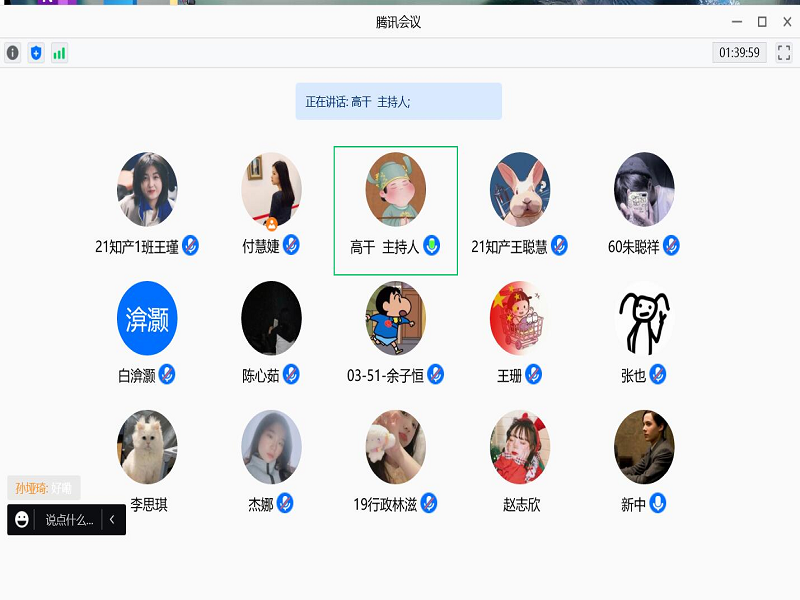Screen dimensions: 800x600
Task: Select participant 白�ທ tile
Action: pos(147,319)
